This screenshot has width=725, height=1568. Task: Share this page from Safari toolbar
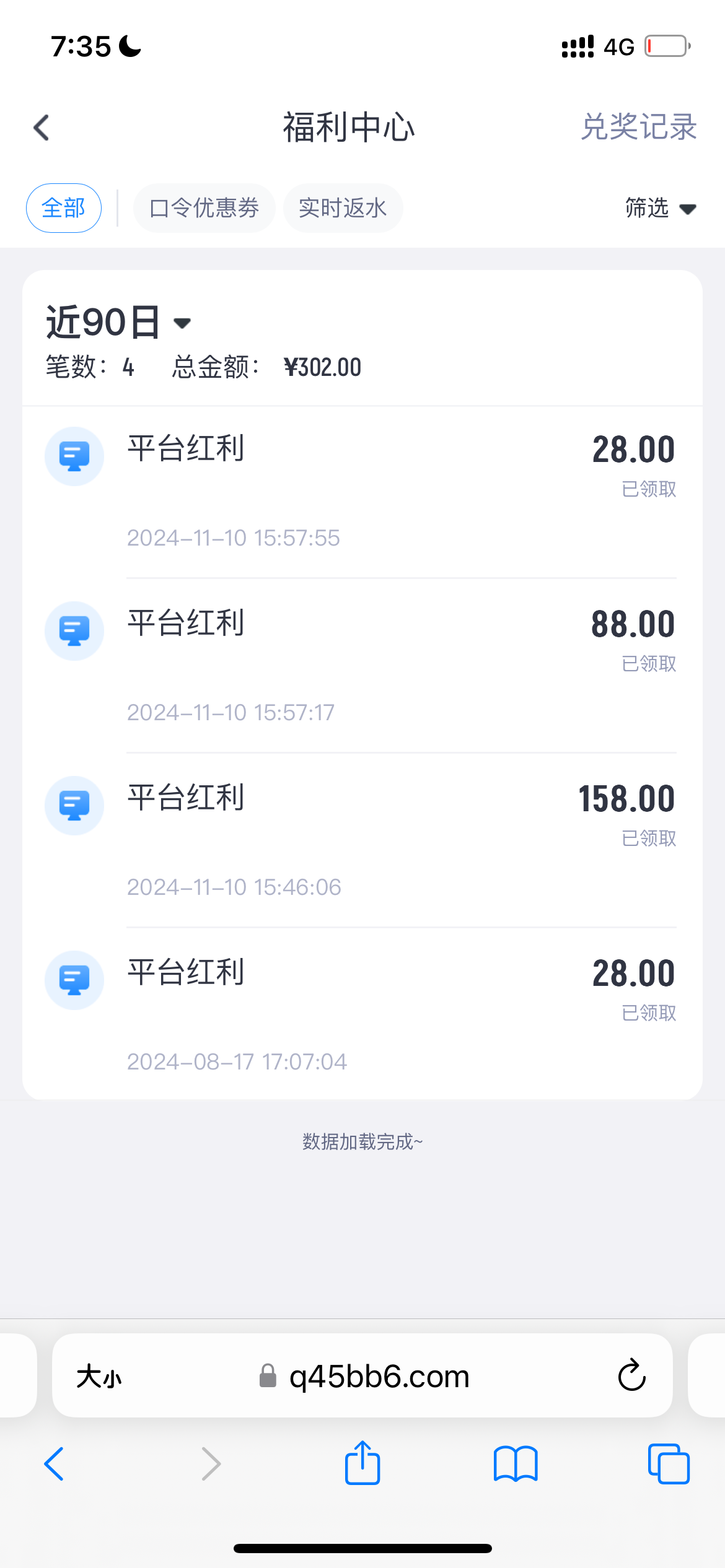click(362, 1463)
